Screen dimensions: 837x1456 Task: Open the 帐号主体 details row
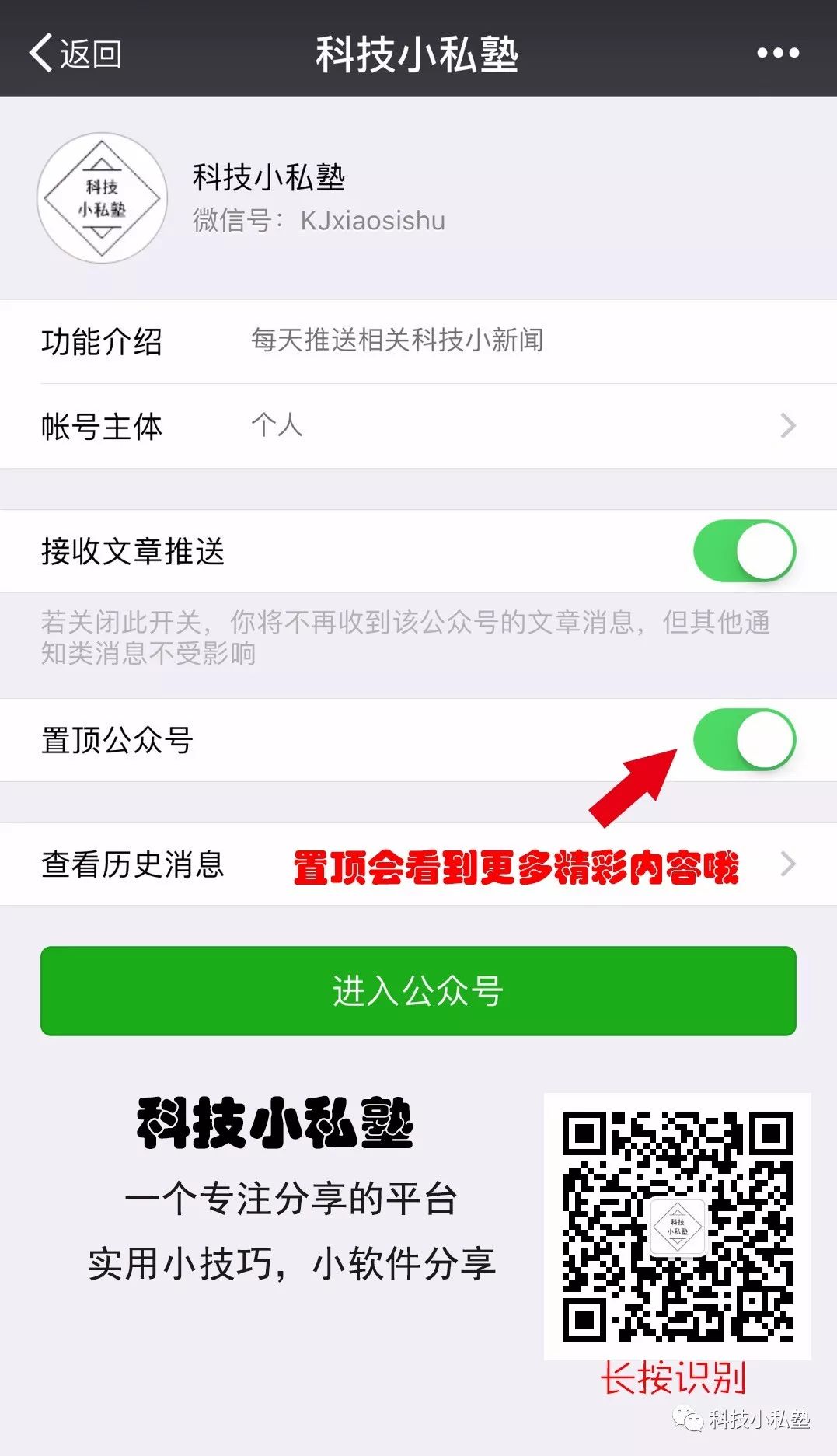418,426
